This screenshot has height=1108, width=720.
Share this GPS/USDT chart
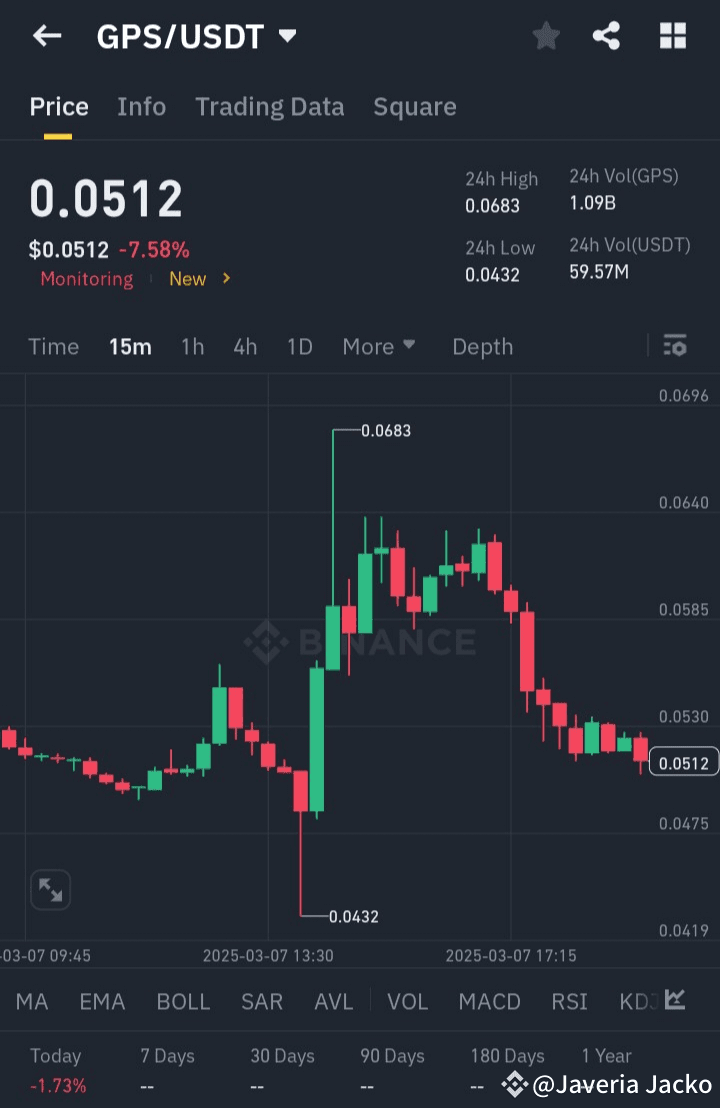tap(606, 37)
